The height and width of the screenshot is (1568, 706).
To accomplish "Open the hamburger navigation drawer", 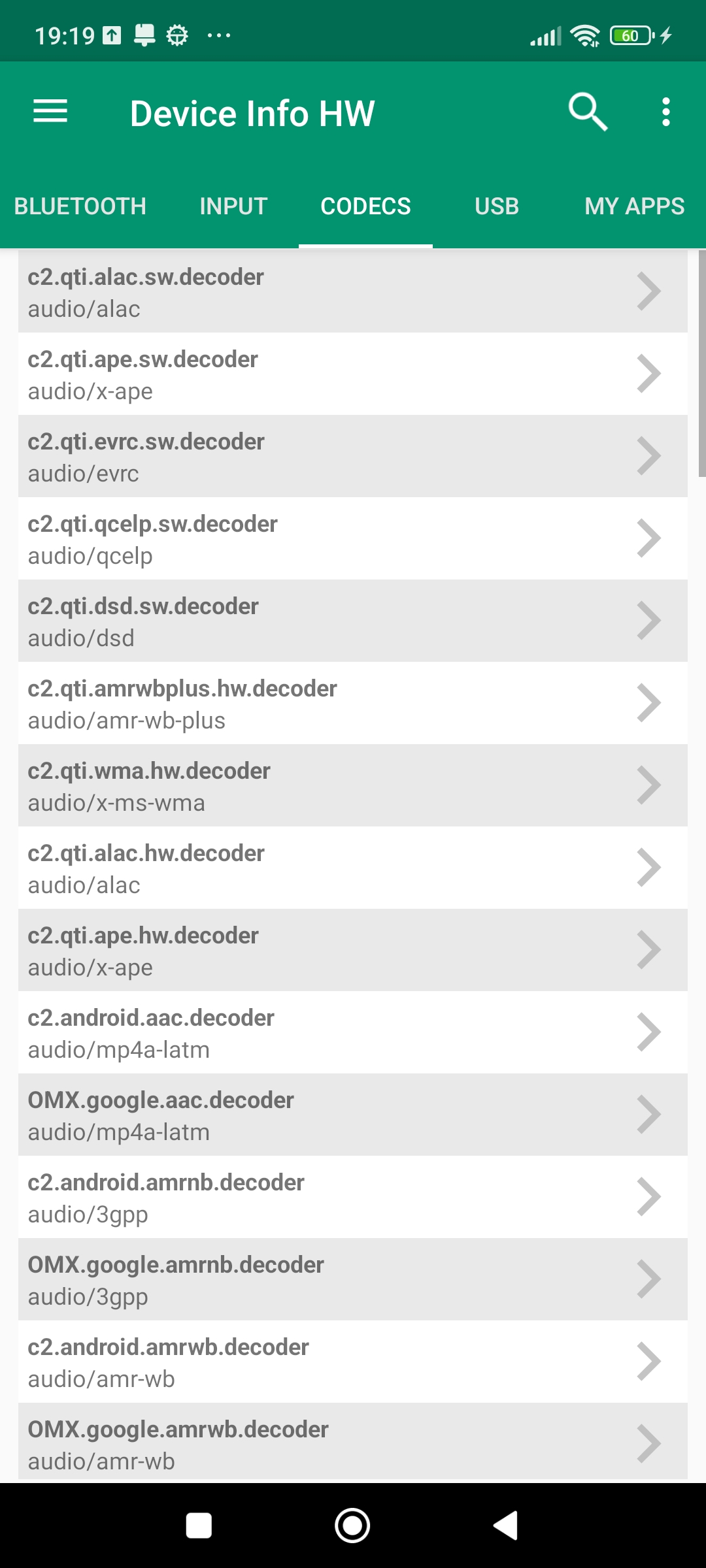I will pyautogui.click(x=50, y=112).
